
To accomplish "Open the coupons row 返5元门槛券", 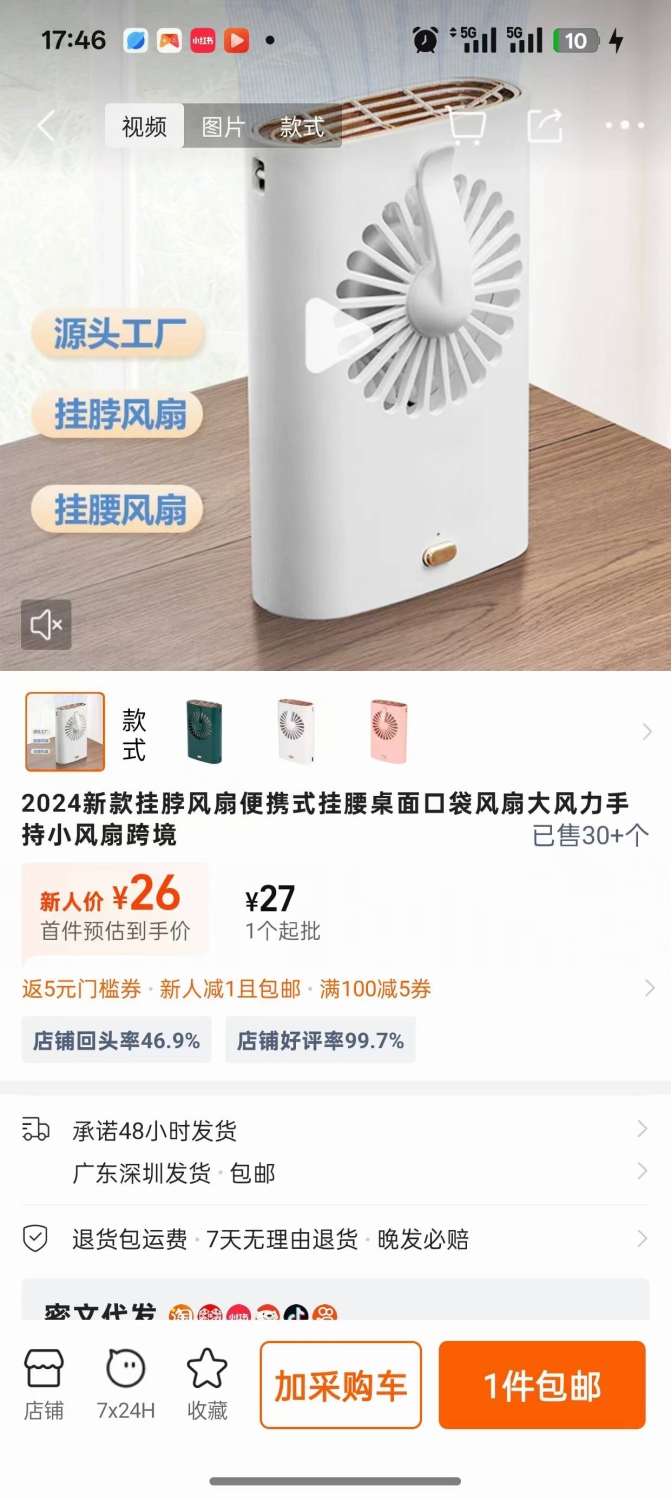I will (335, 989).
